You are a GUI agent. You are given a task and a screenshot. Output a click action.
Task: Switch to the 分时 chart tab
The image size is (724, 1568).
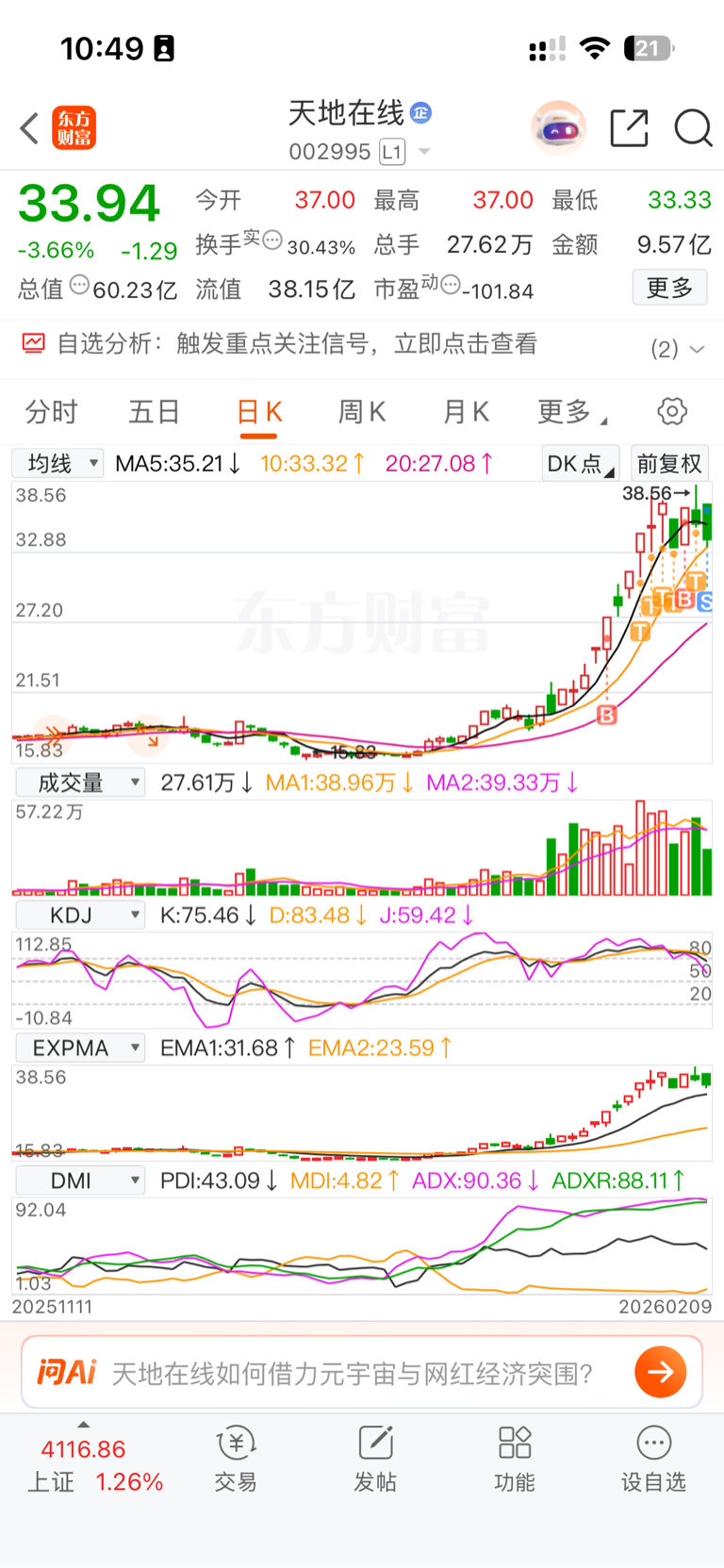52,412
